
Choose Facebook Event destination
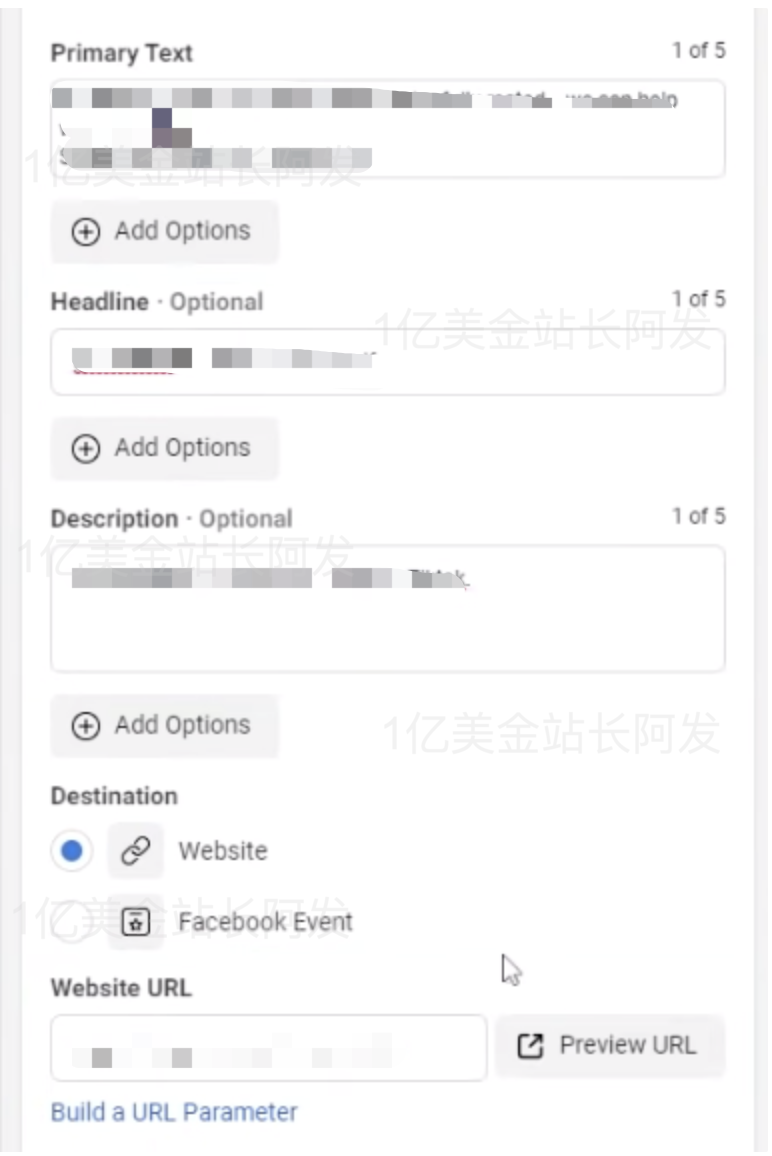(72, 922)
